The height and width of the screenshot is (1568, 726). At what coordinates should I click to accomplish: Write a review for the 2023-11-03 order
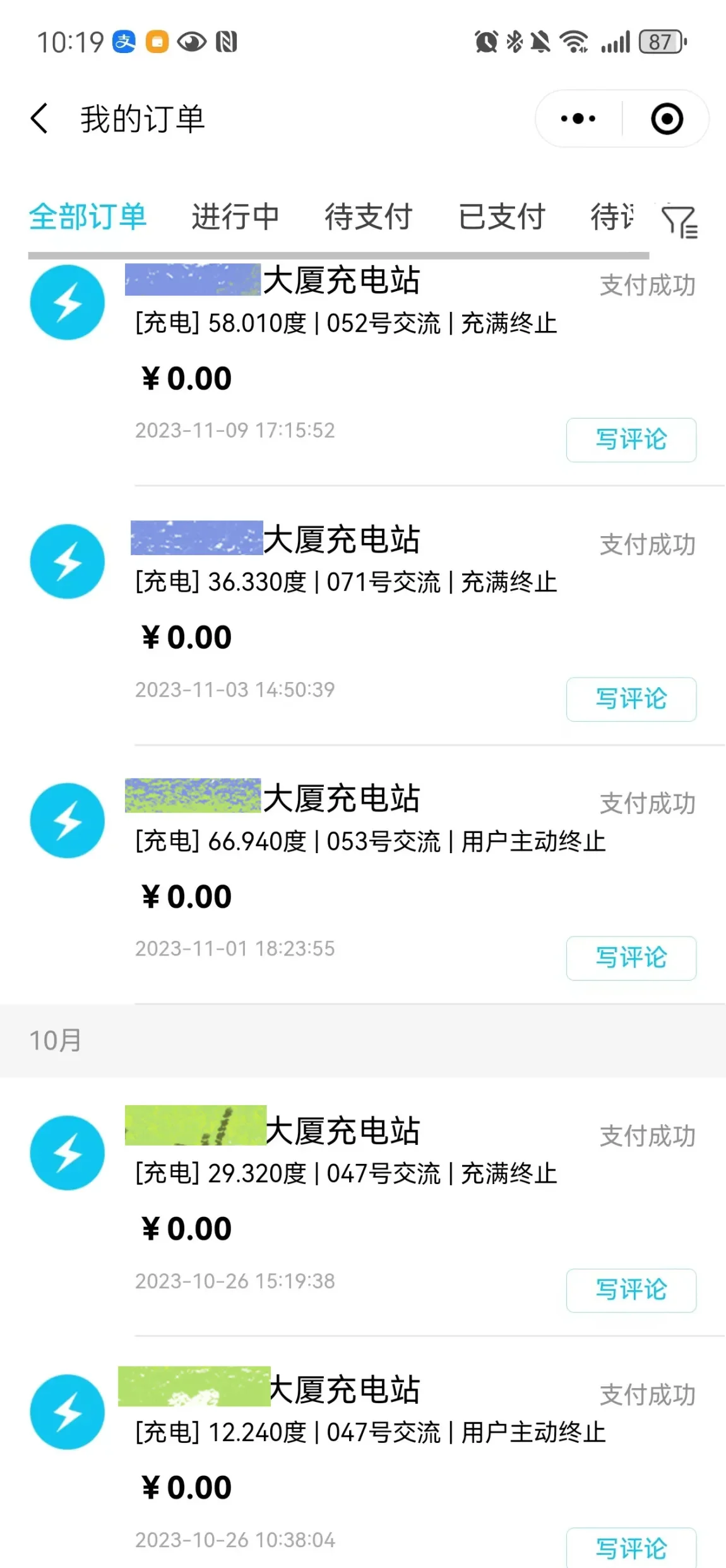pyautogui.click(x=631, y=699)
